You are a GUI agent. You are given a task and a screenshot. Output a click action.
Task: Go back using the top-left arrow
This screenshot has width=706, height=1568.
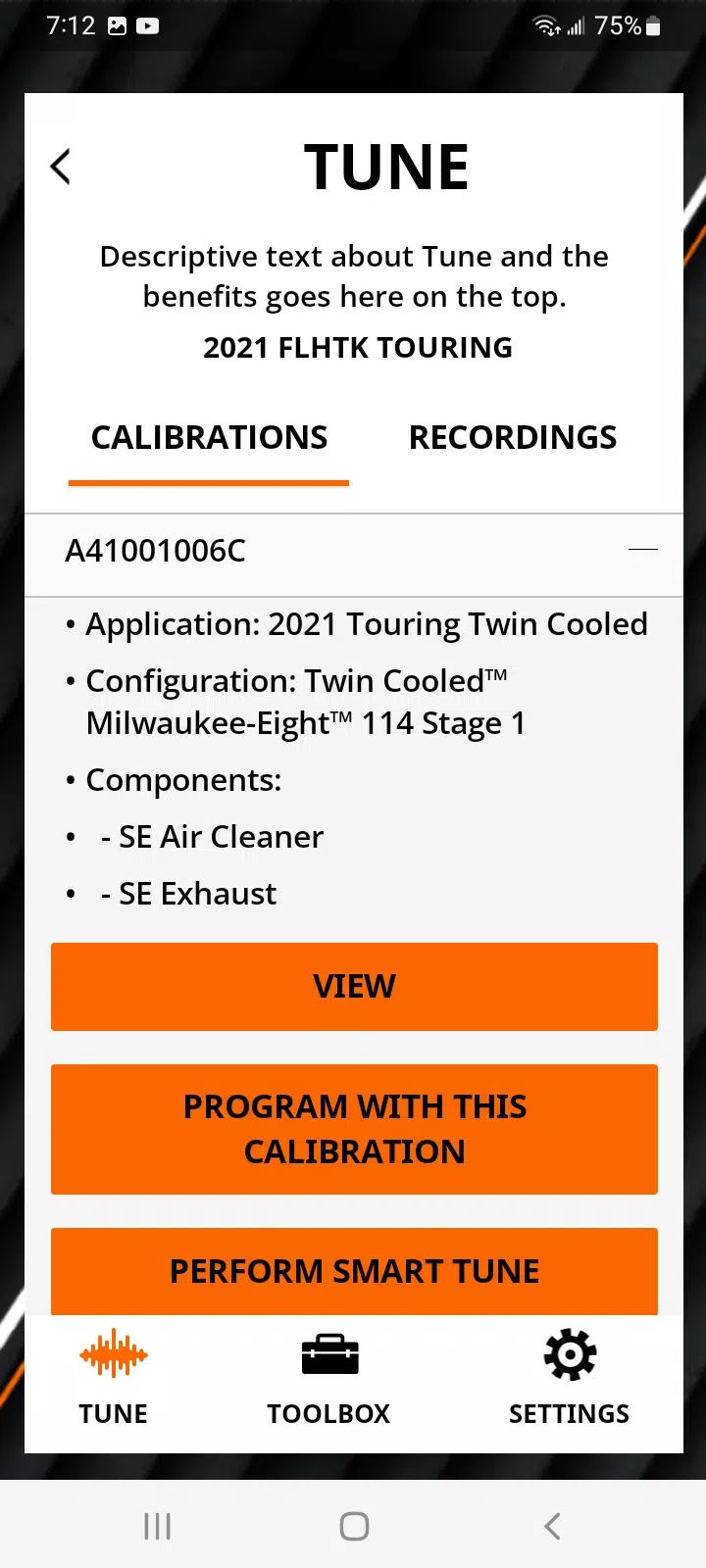click(x=61, y=167)
